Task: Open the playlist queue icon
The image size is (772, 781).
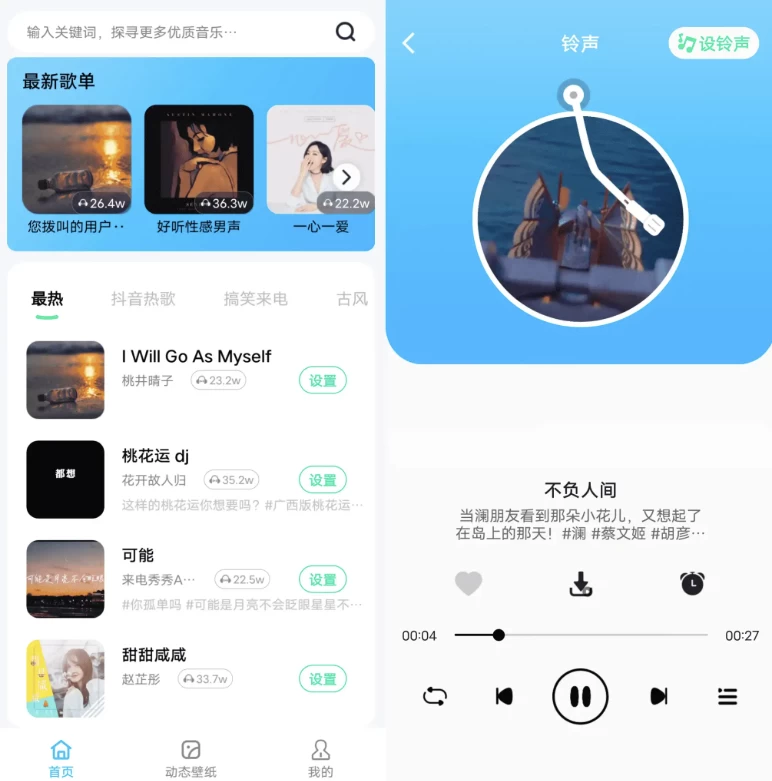Action: point(727,696)
